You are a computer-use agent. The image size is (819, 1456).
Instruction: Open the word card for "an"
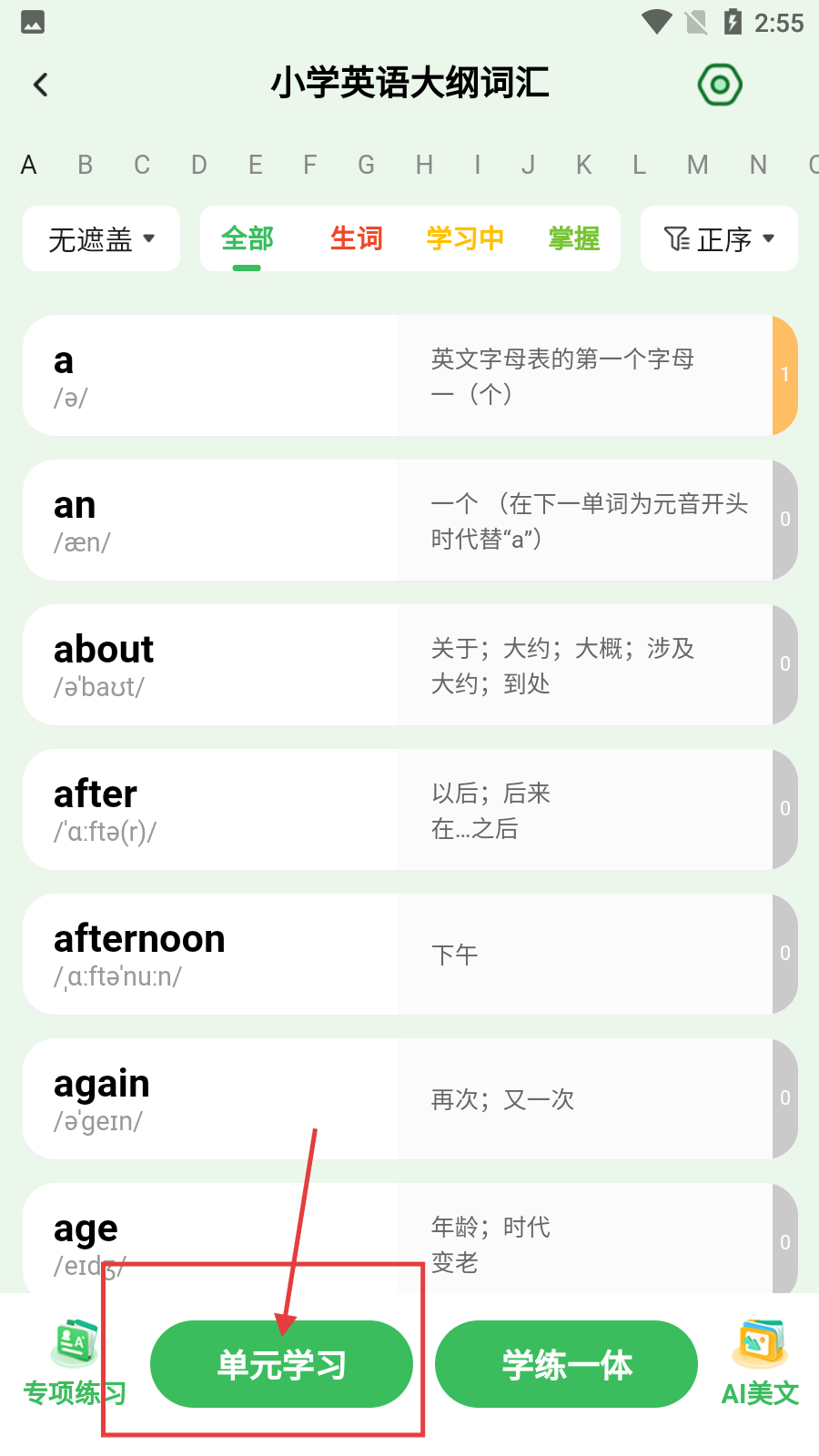[x=410, y=520]
